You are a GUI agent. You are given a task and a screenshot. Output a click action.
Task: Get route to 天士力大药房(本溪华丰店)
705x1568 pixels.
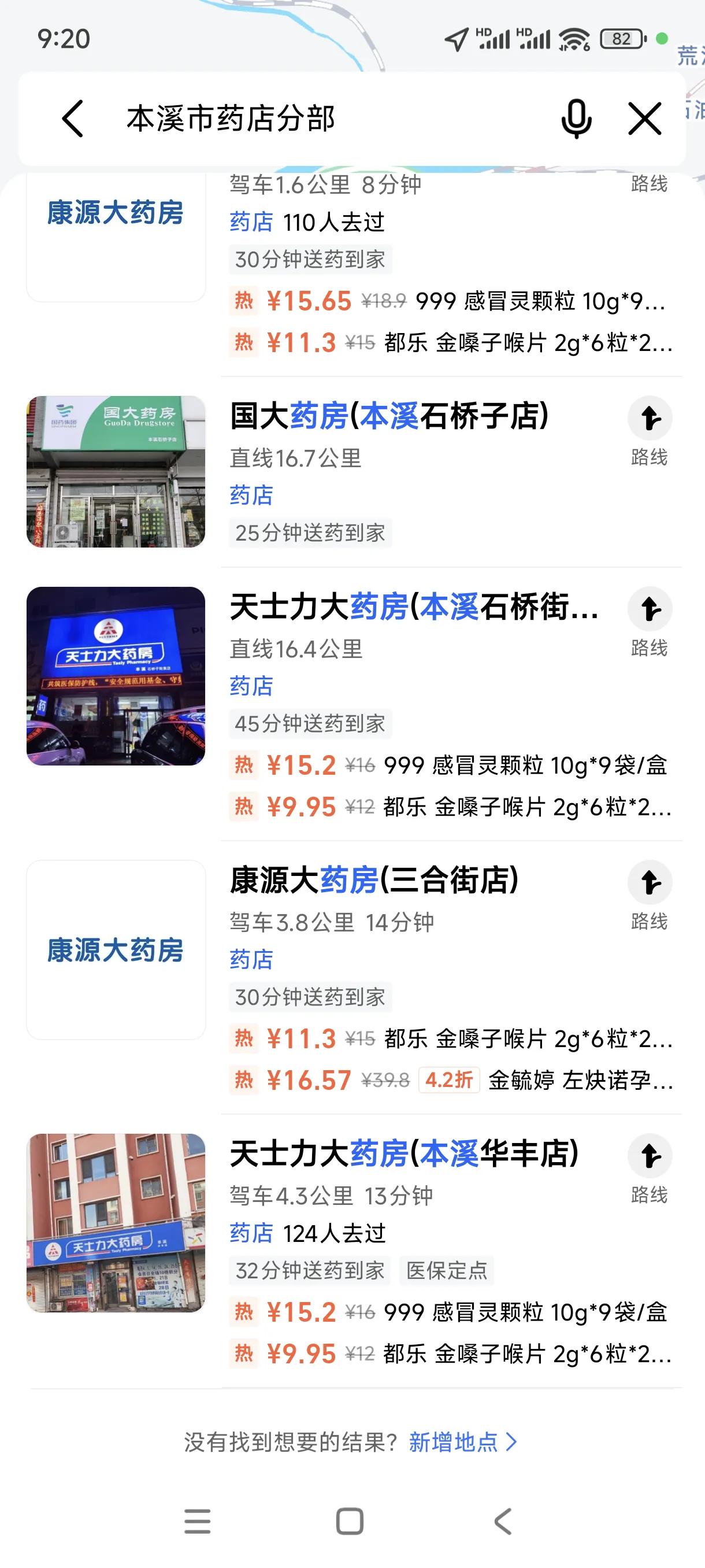[649, 1168]
